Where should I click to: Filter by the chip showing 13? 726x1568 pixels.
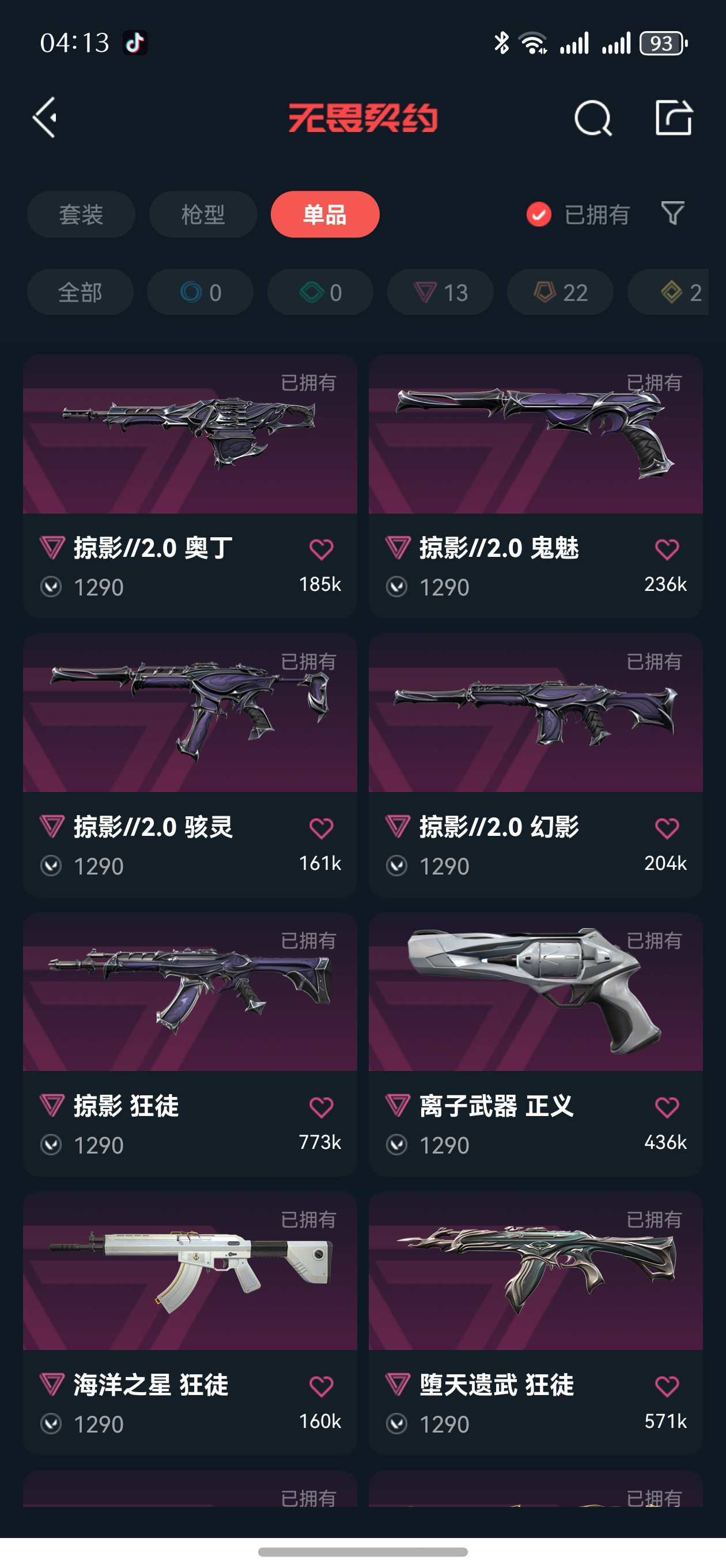tap(440, 292)
